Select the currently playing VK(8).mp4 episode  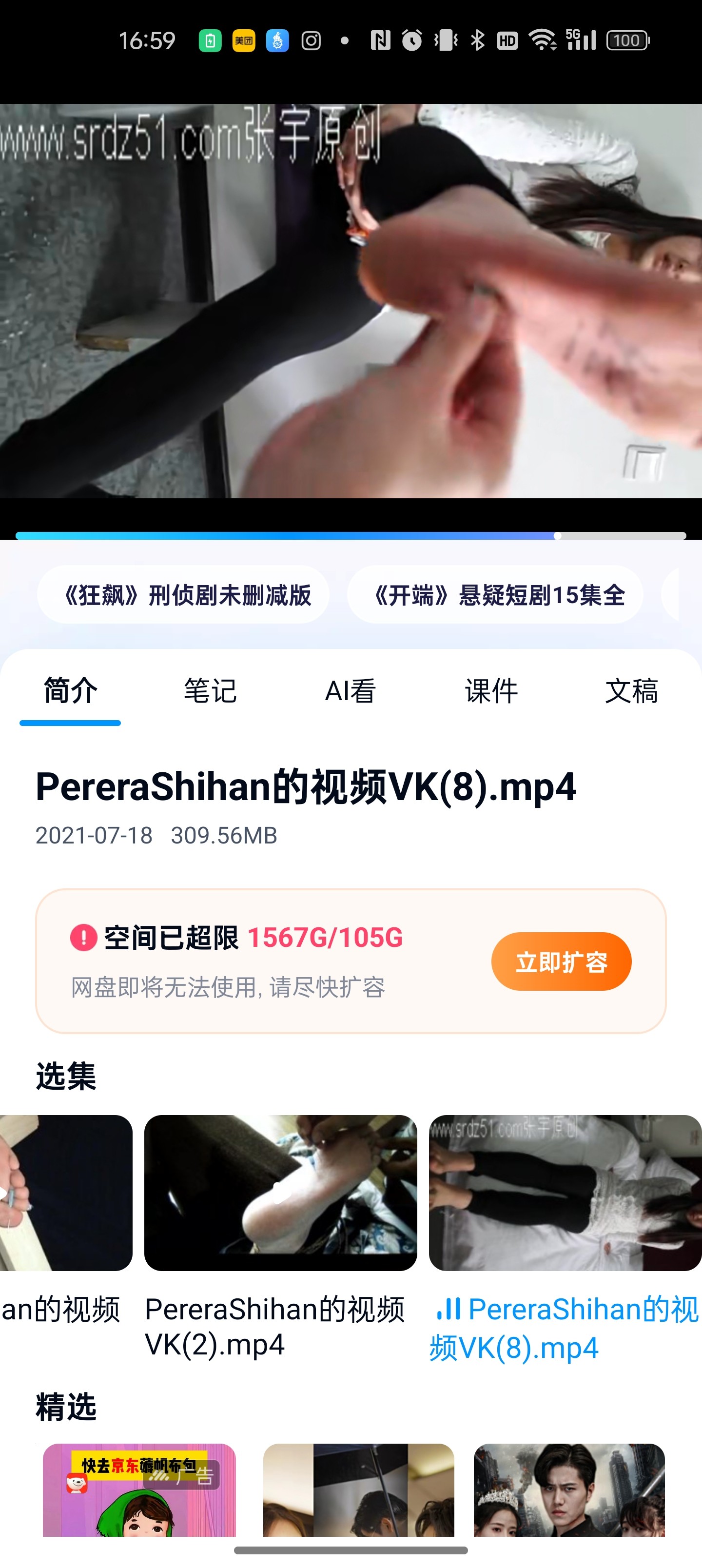coord(565,1193)
